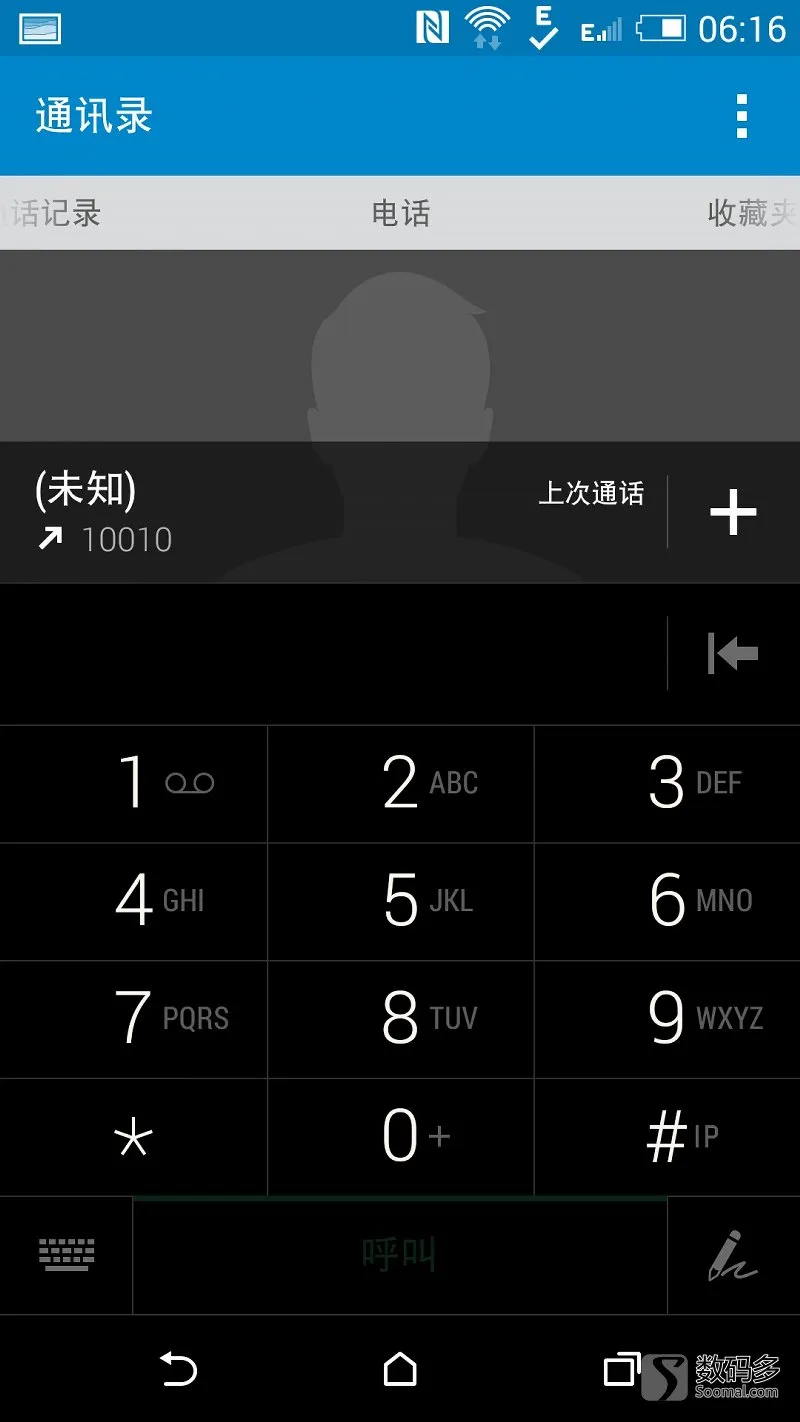The image size is (800, 1422).
Task: Tap the 6 MNO key
Action: click(x=668, y=902)
